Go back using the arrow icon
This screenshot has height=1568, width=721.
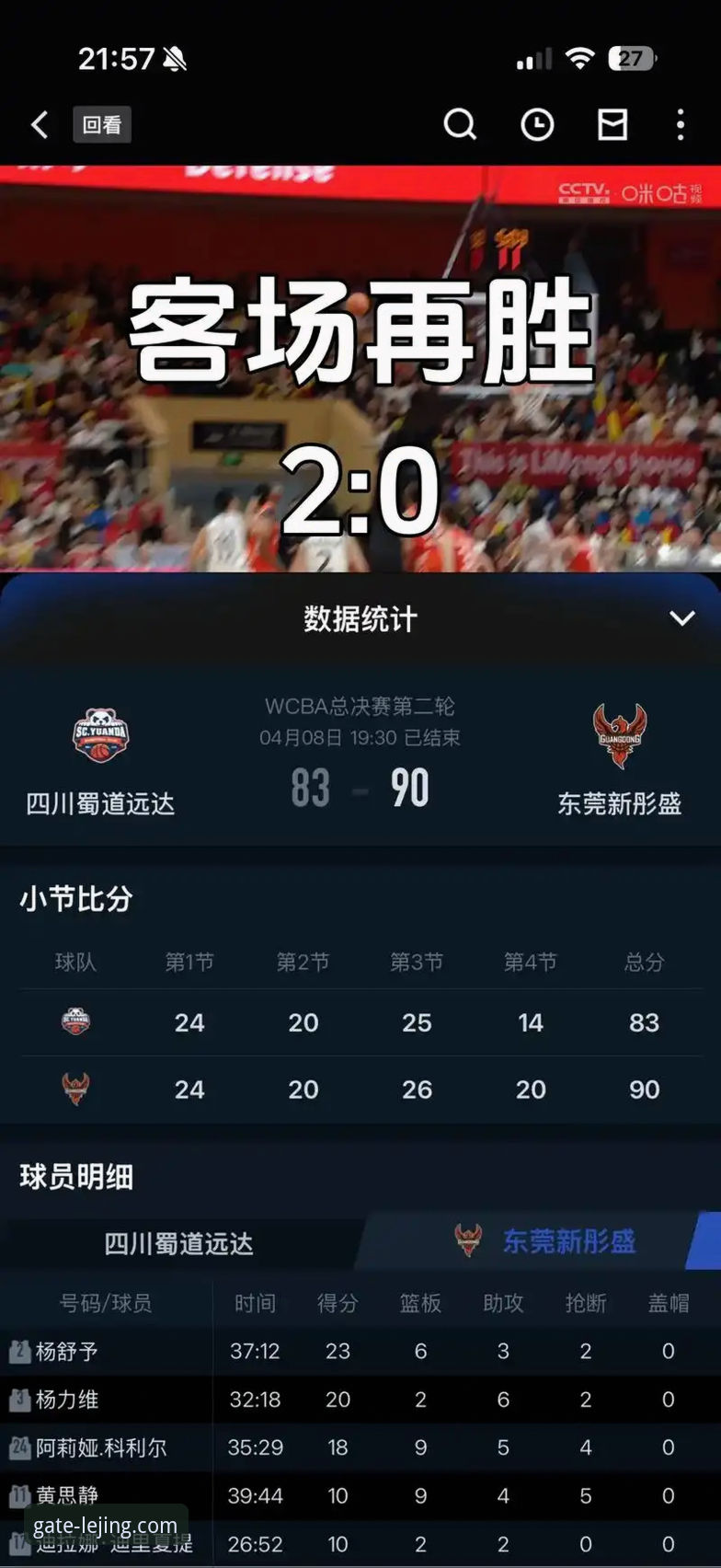[39, 125]
